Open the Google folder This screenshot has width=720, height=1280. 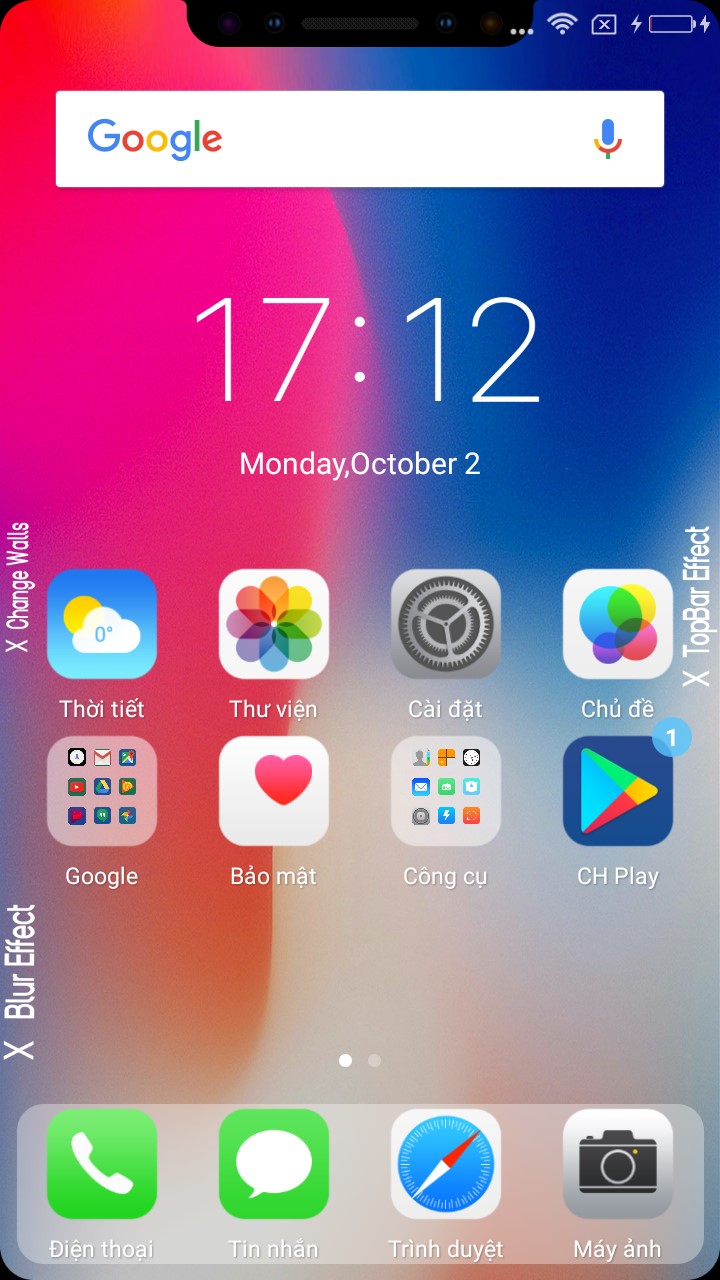click(102, 792)
